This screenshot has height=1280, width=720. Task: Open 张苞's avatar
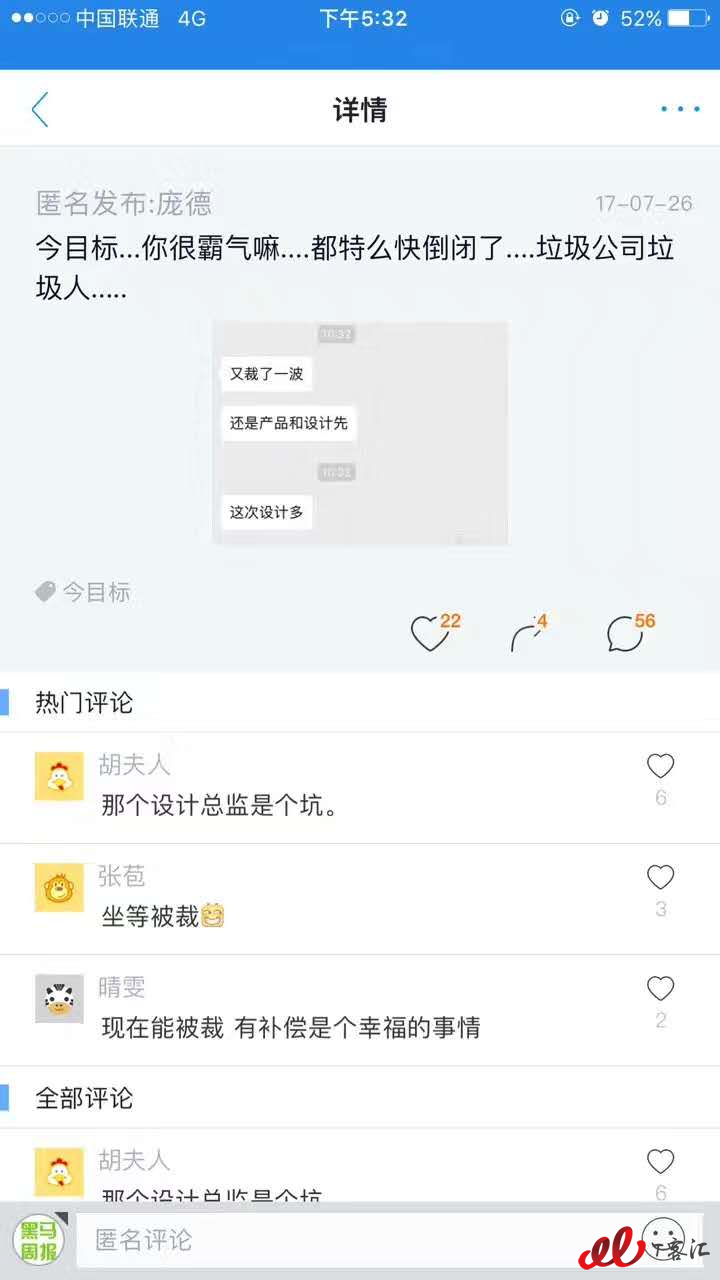click(x=59, y=887)
